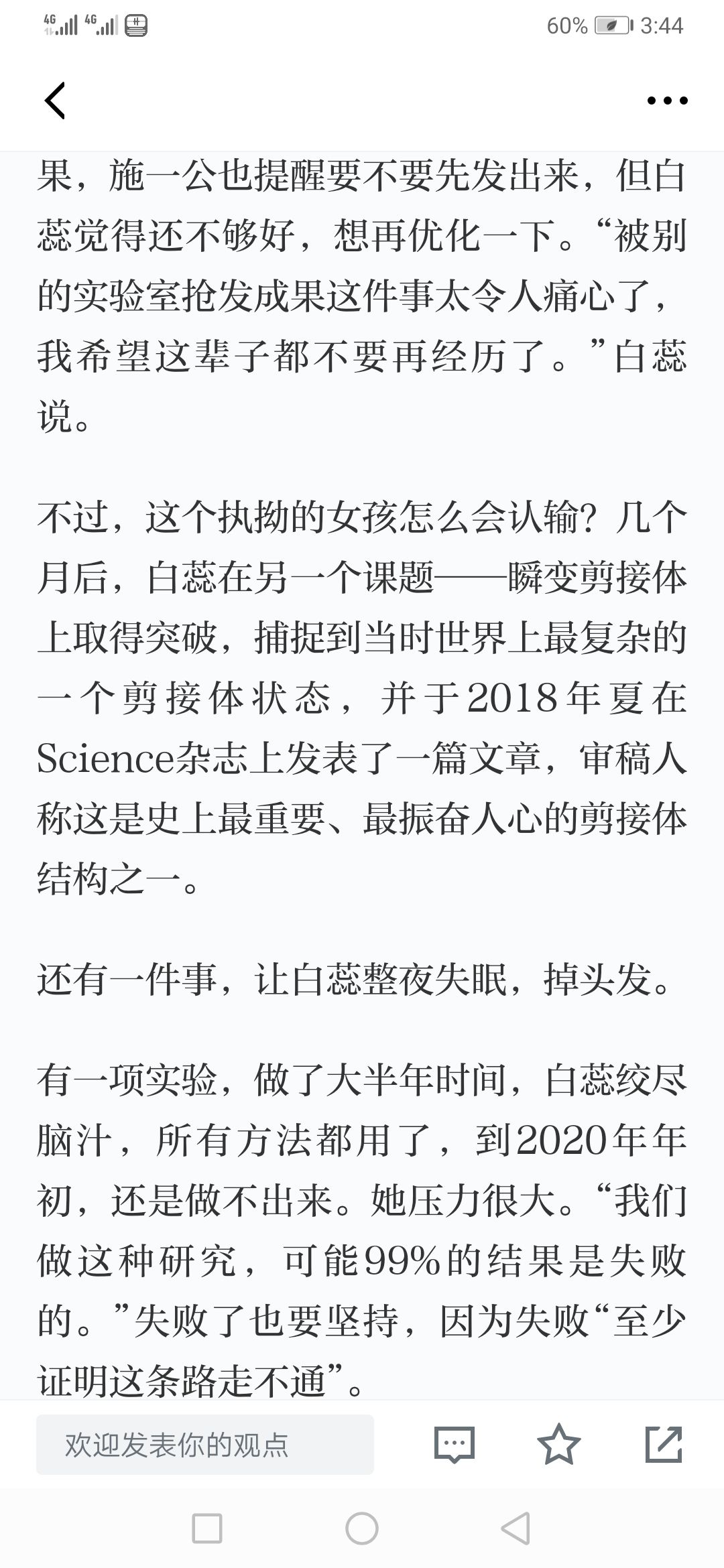
Task: Tap the 欢迎发表你的观点 comment box
Action: (204, 1445)
